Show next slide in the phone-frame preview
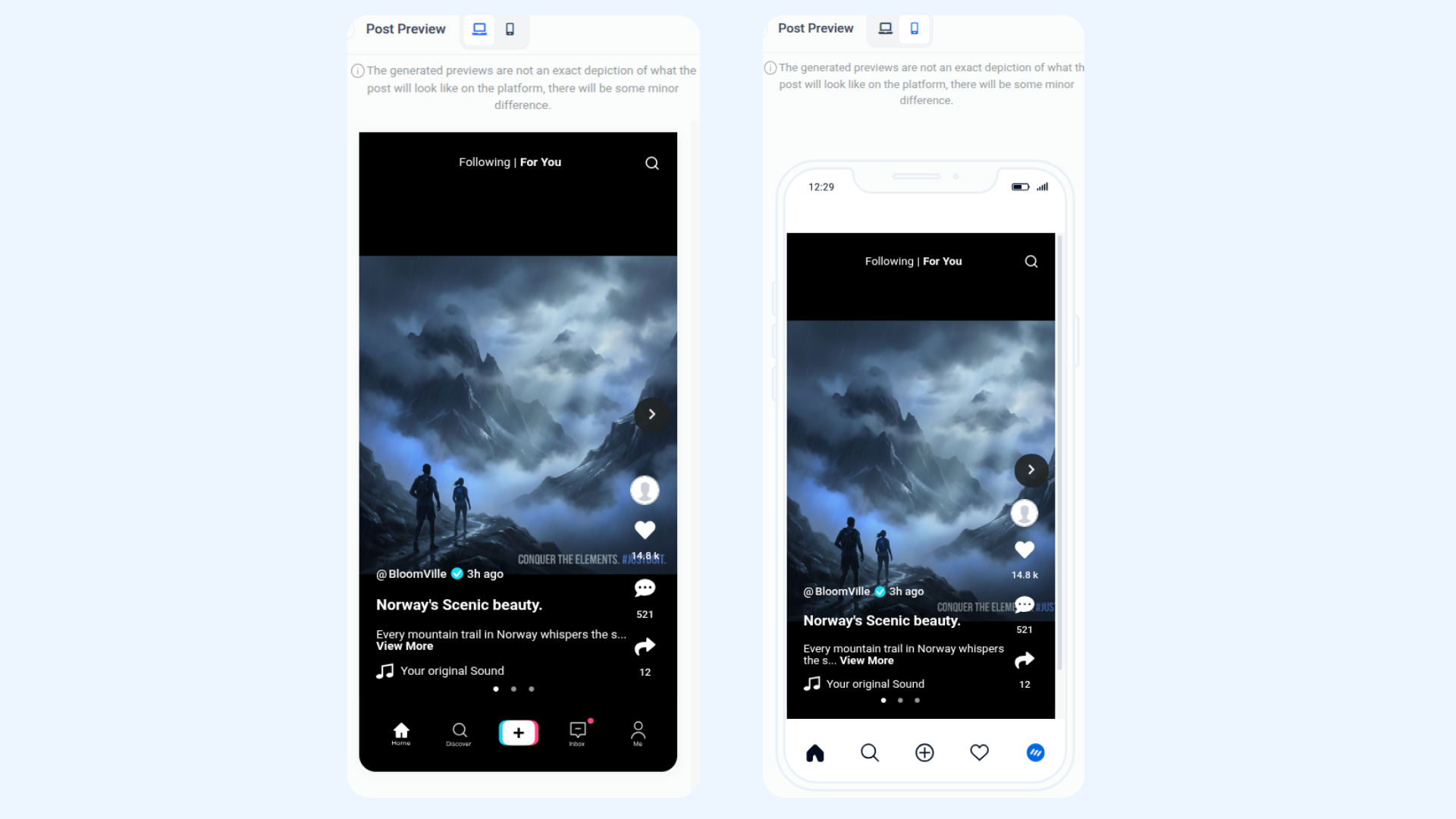The image size is (1456, 819). 1031,470
